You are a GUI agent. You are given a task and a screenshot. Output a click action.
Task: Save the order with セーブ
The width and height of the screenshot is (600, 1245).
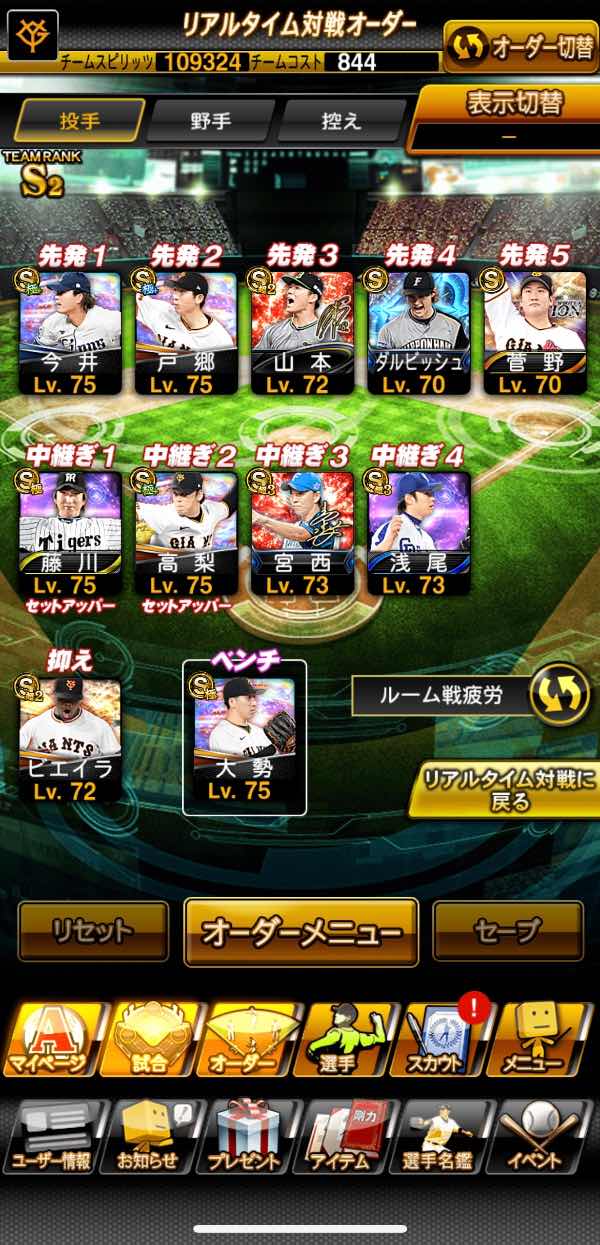pos(508,931)
